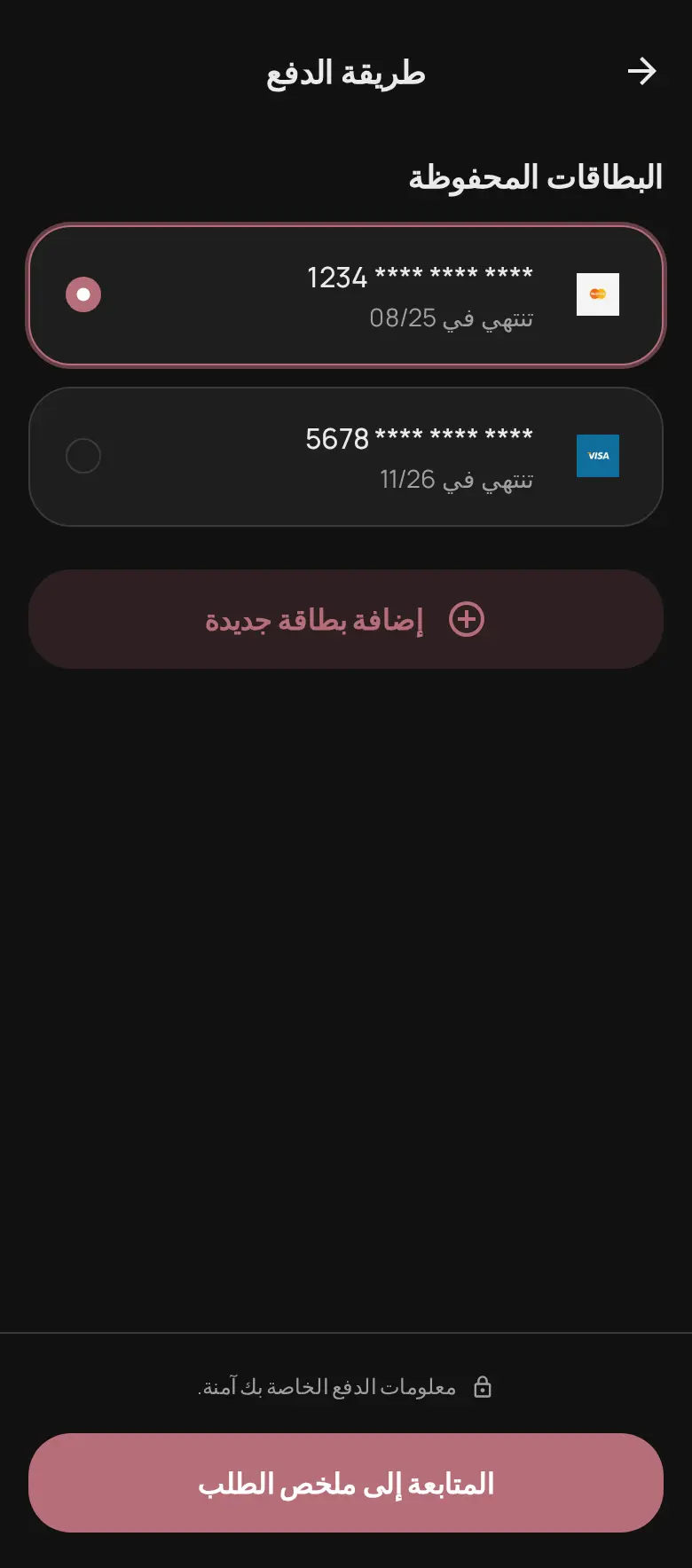Select the radio button for card ending 5678
The image size is (692, 1568).
[x=83, y=456]
